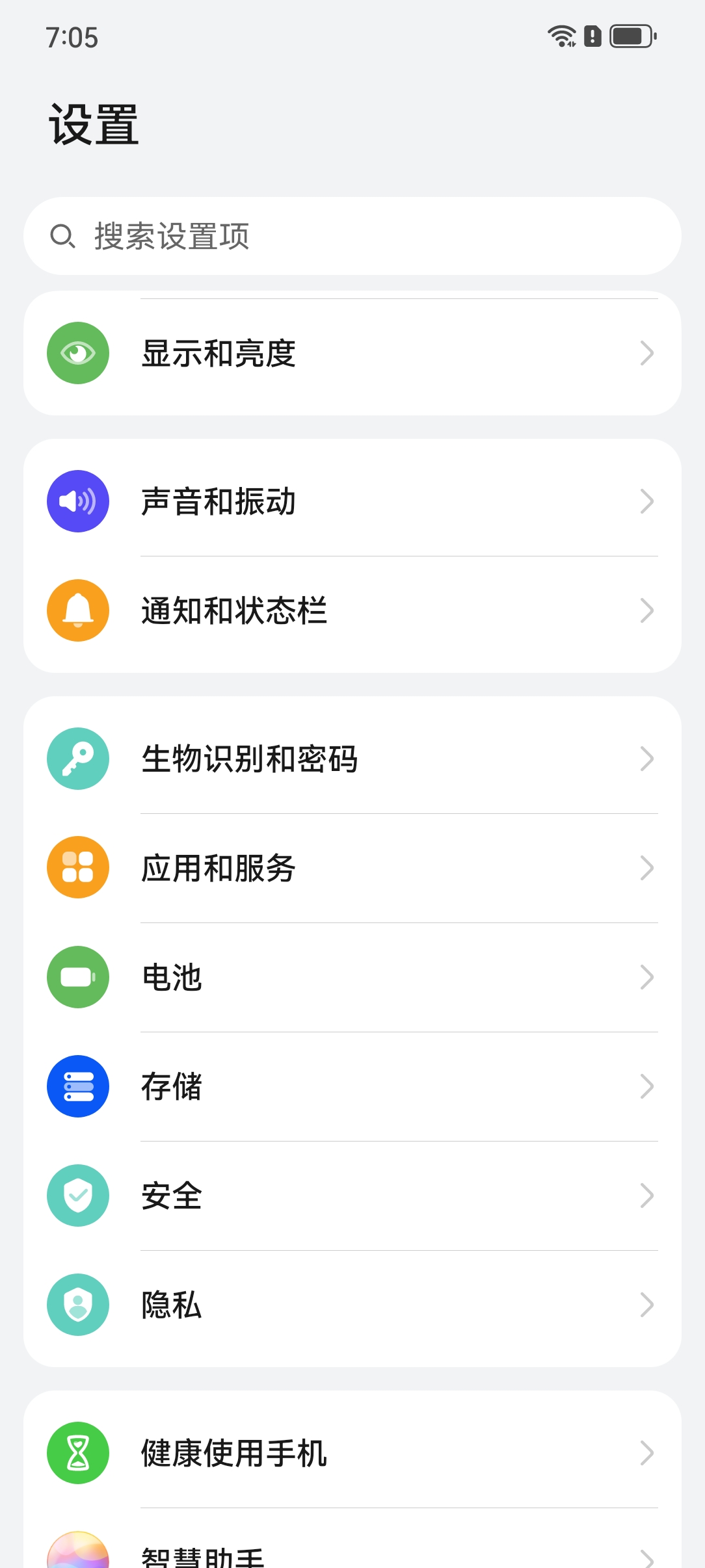Open 通知和状态栏 settings
Image resolution: width=705 pixels, height=1568 pixels.
click(x=351, y=610)
